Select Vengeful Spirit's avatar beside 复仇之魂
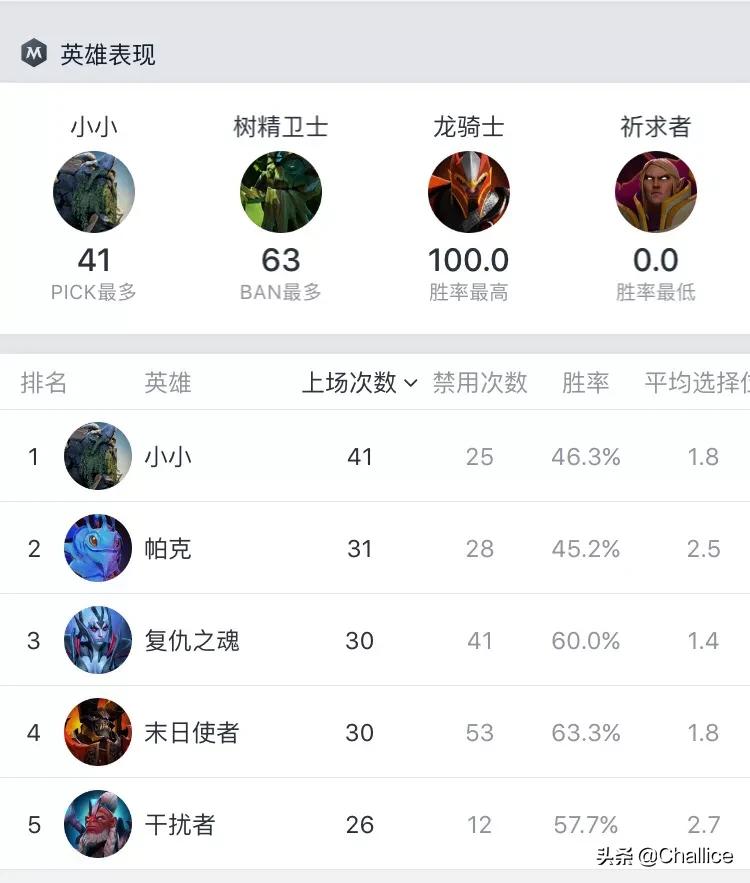Screen dimensions: 750x883 pyautogui.click(x=97, y=640)
